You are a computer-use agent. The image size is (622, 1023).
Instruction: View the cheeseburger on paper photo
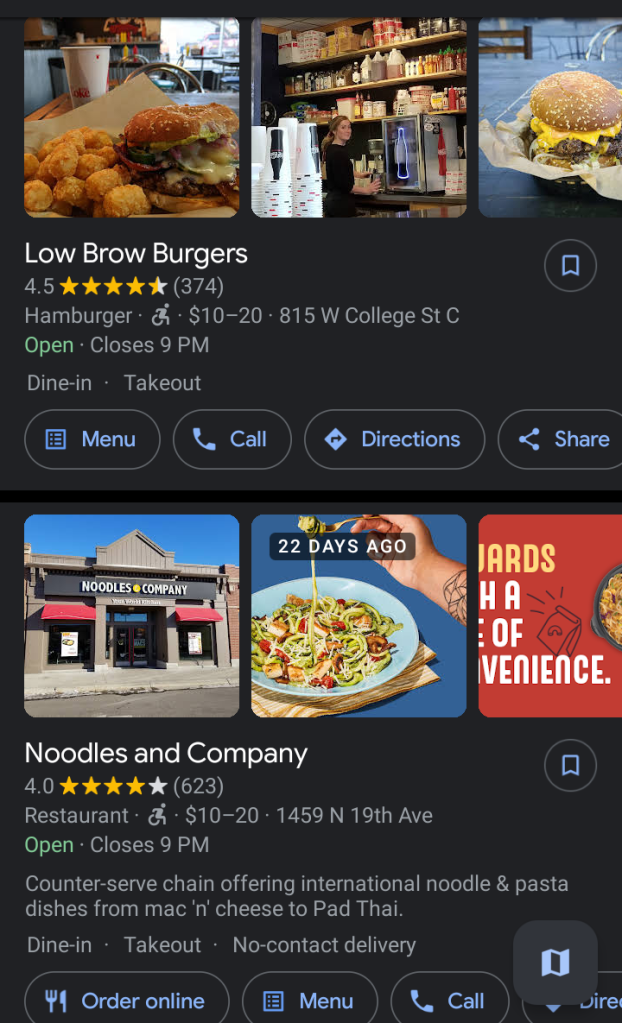pyautogui.click(x=550, y=118)
